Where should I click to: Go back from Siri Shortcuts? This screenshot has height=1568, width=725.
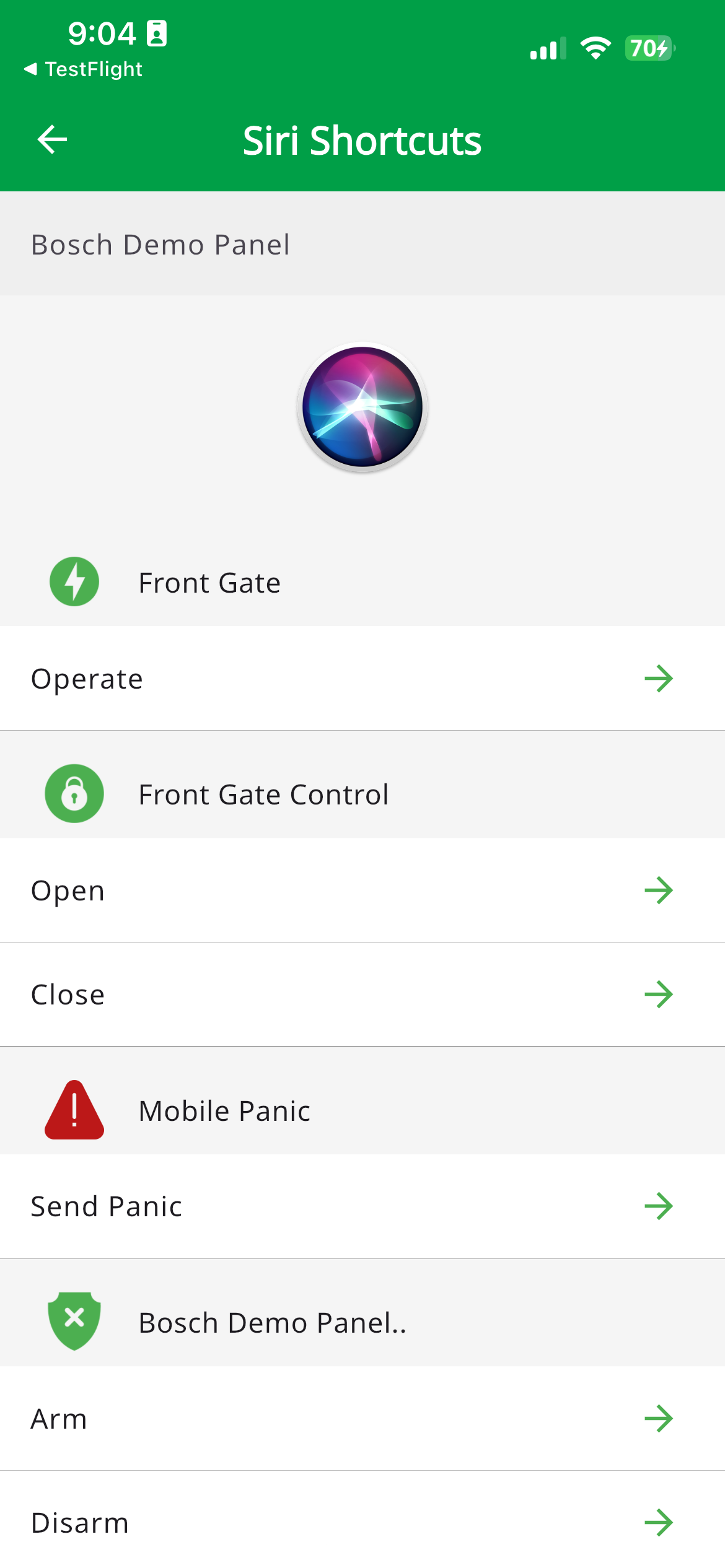pos(52,139)
